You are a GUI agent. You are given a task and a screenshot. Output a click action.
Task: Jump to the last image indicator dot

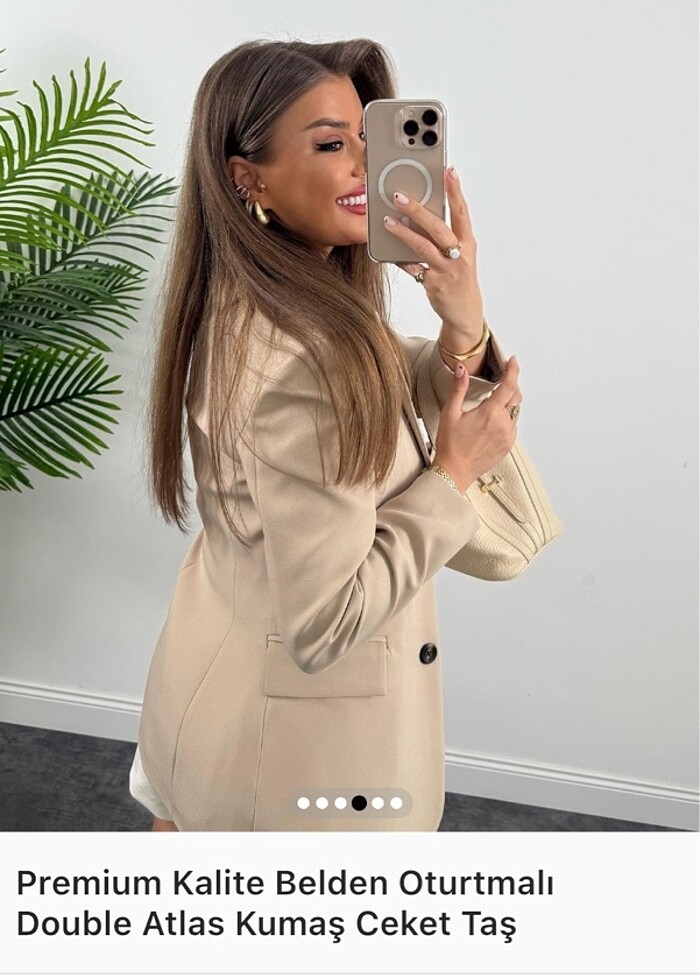tap(396, 803)
